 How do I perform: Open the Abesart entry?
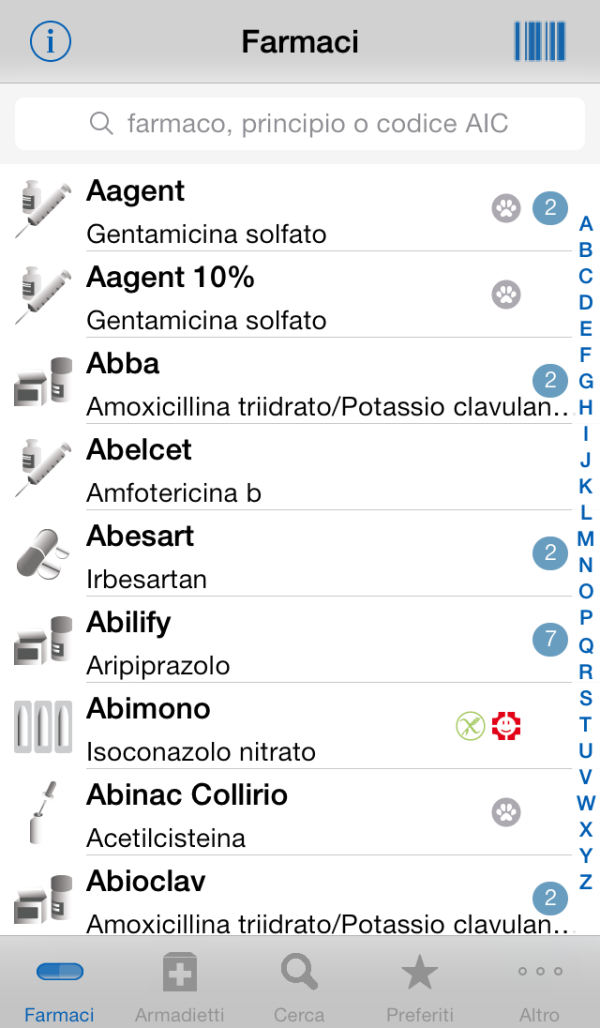pyautogui.click(x=287, y=553)
